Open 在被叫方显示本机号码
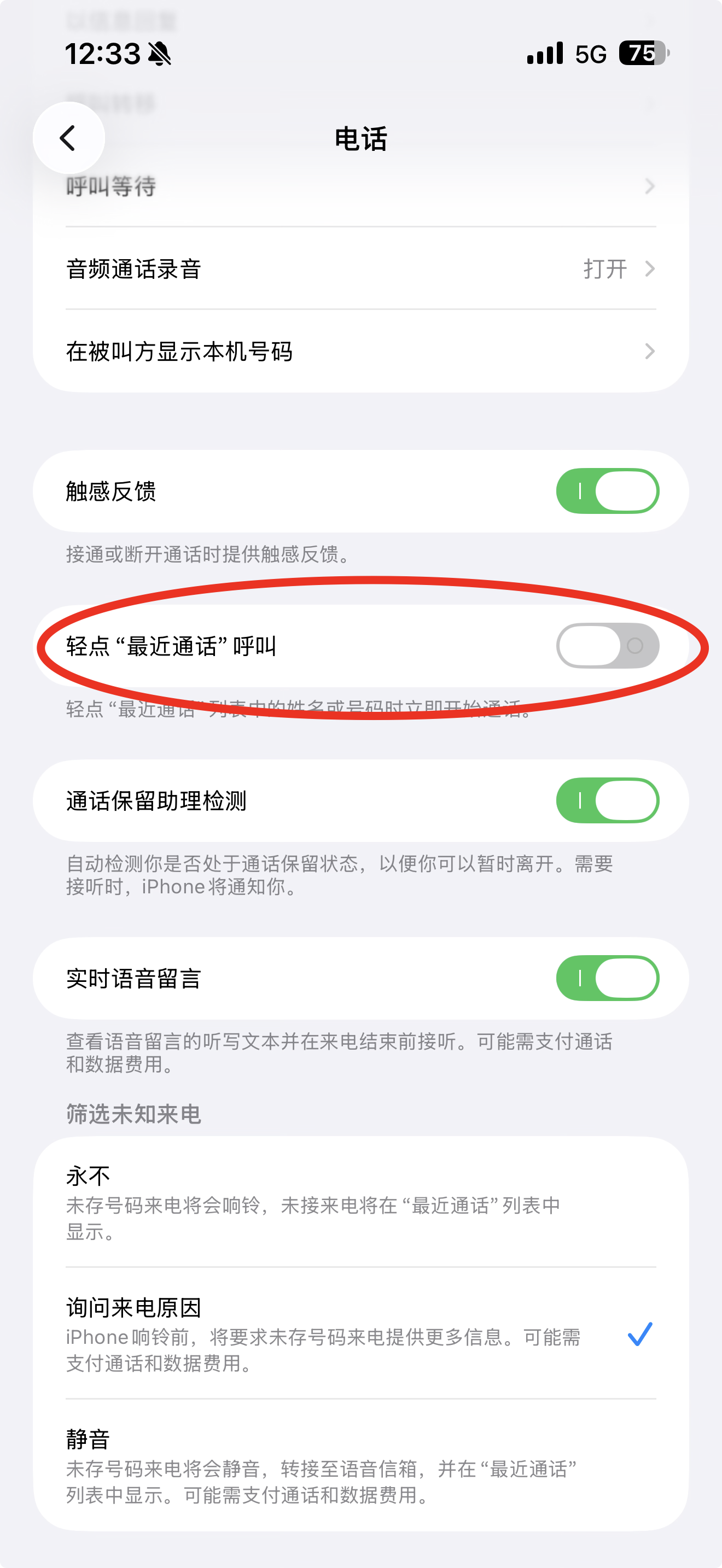The image size is (722, 1568). pyautogui.click(x=360, y=351)
